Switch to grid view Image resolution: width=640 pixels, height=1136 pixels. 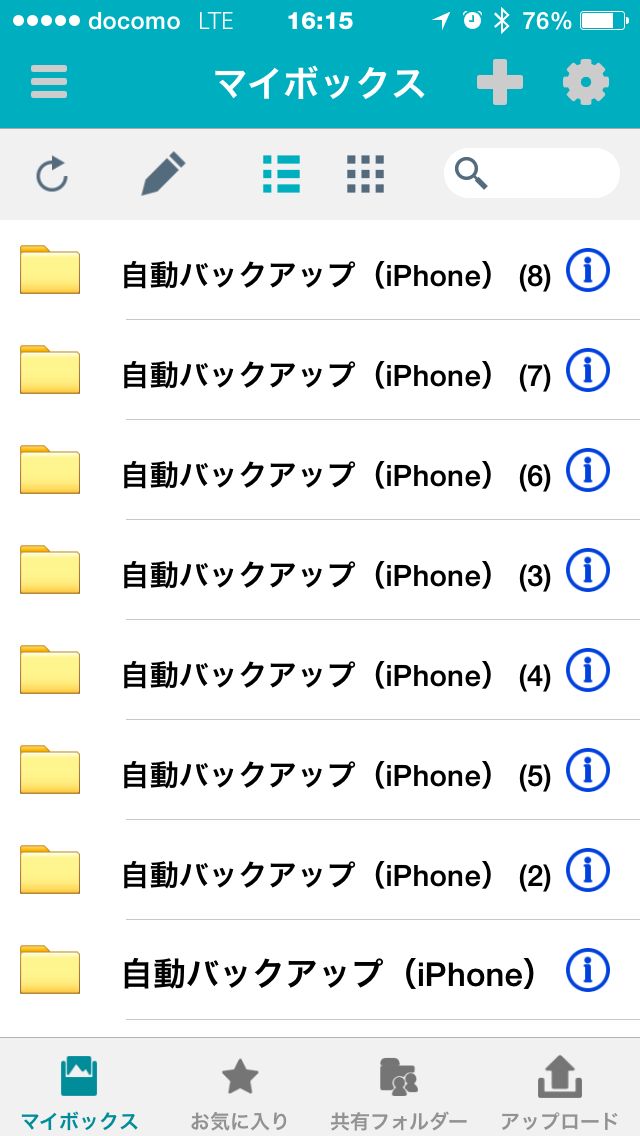click(x=365, y=175)
